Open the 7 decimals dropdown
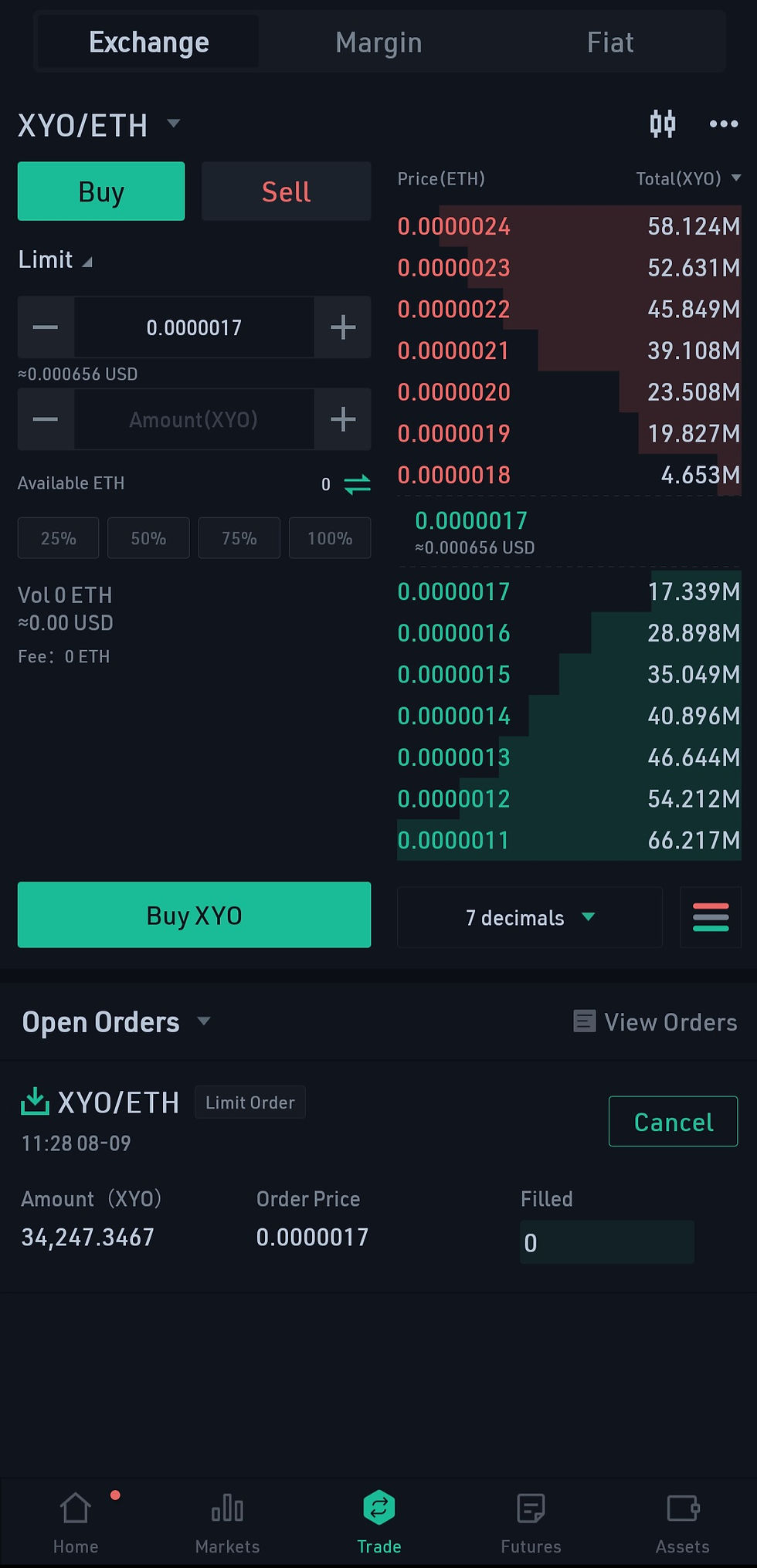 coord(528,917)
